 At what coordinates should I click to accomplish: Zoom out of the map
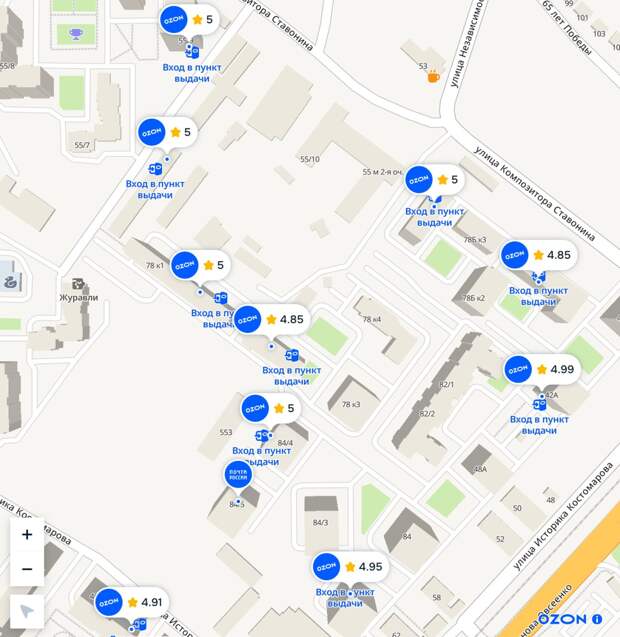pyautogui.click(x=27, y=568)
